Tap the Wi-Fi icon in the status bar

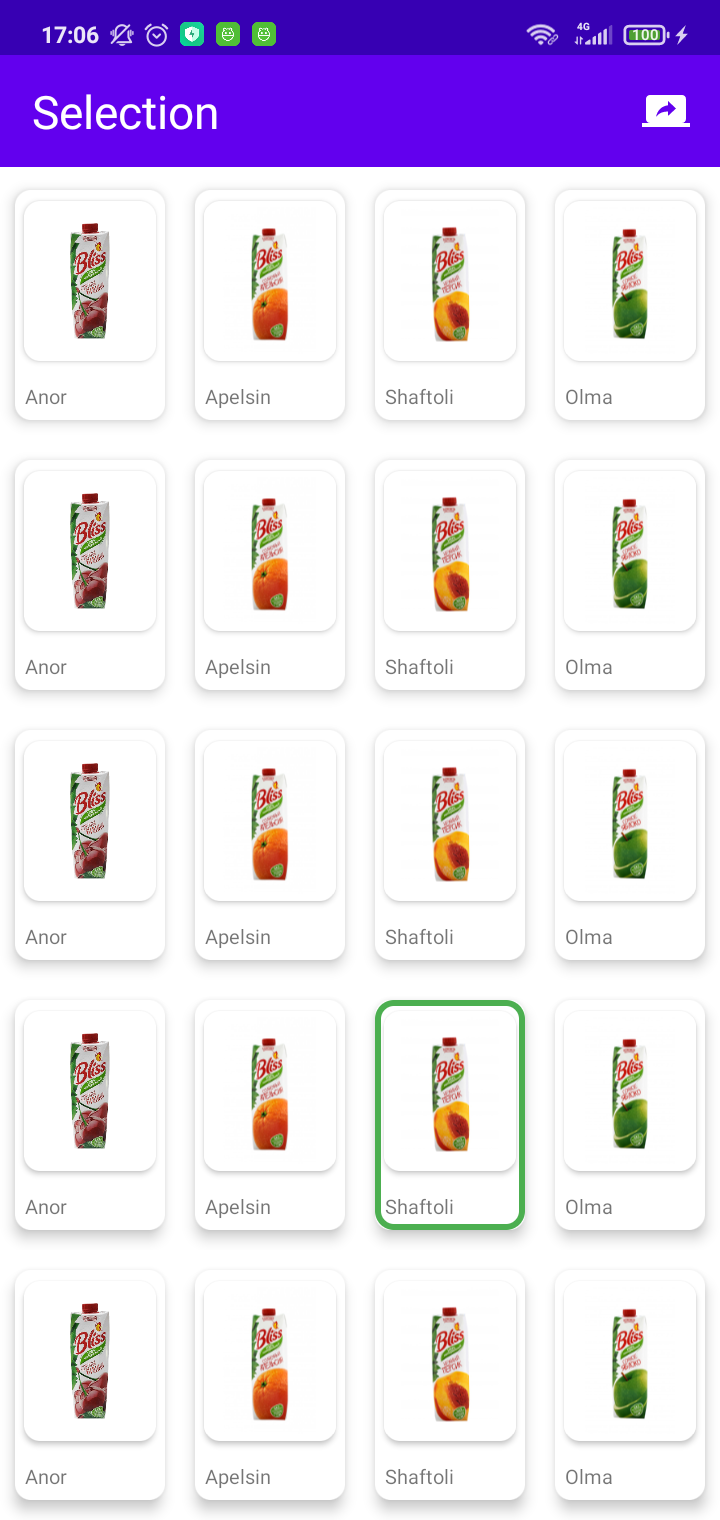[540, 33]
